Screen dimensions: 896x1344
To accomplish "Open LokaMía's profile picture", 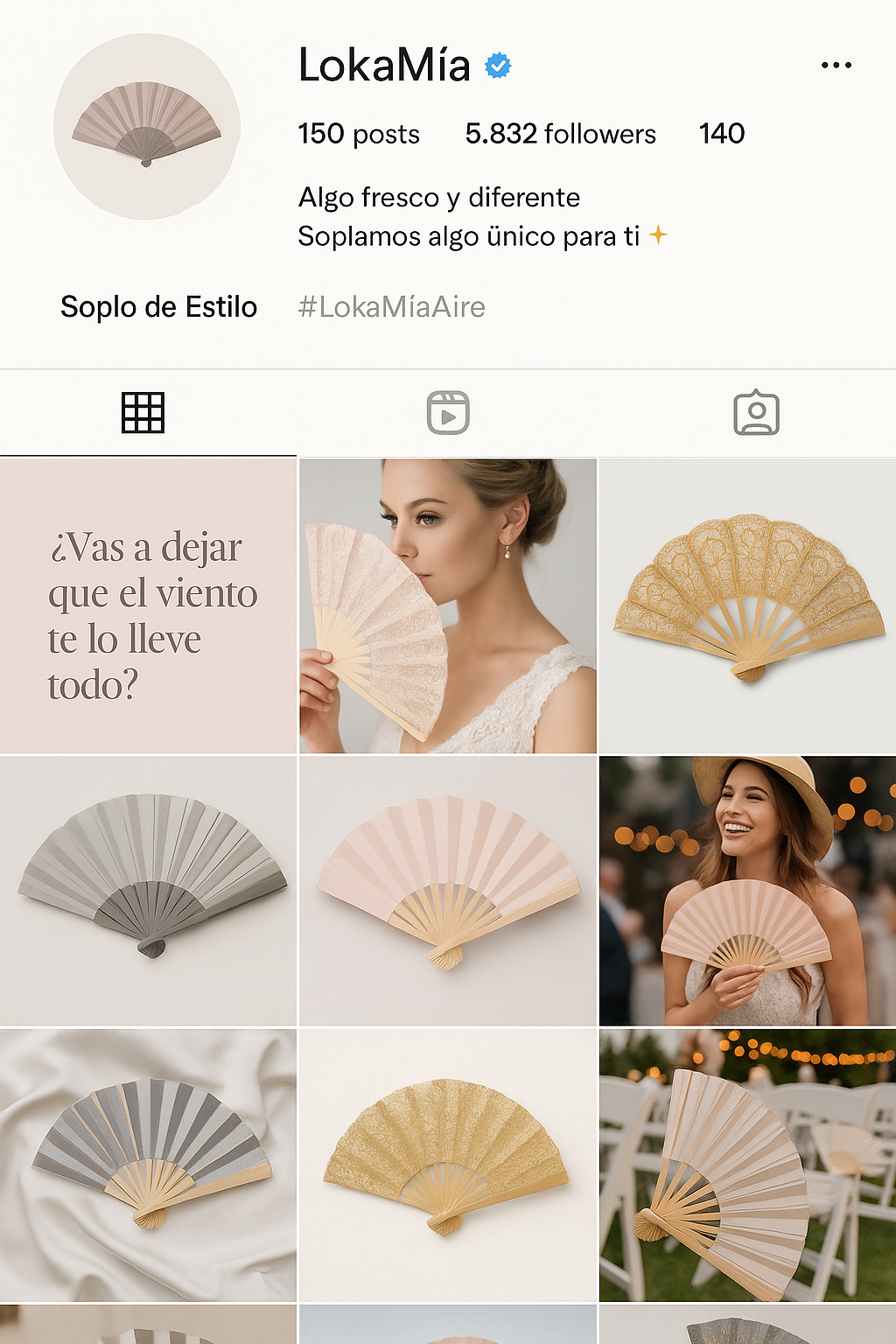I will 147,127.
